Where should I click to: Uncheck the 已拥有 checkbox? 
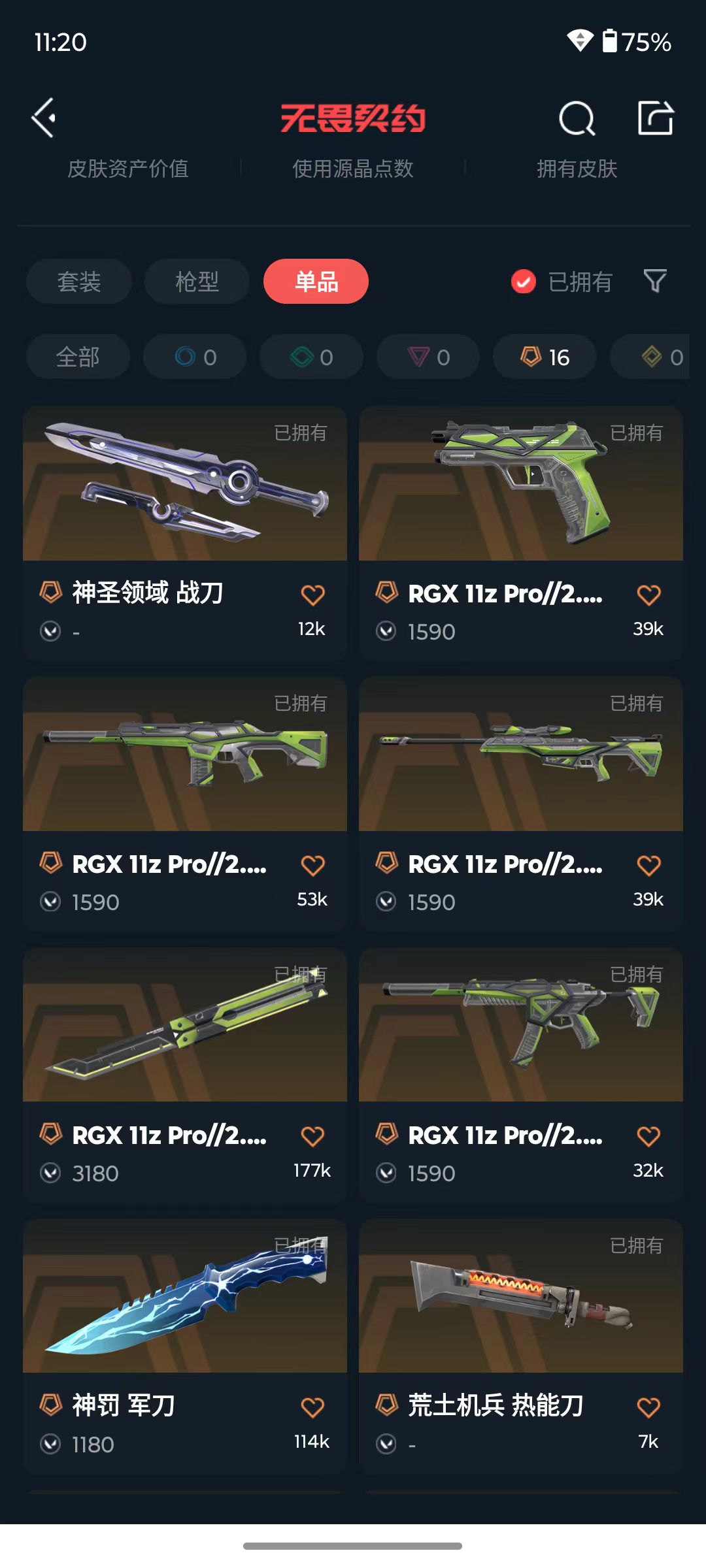523,282
